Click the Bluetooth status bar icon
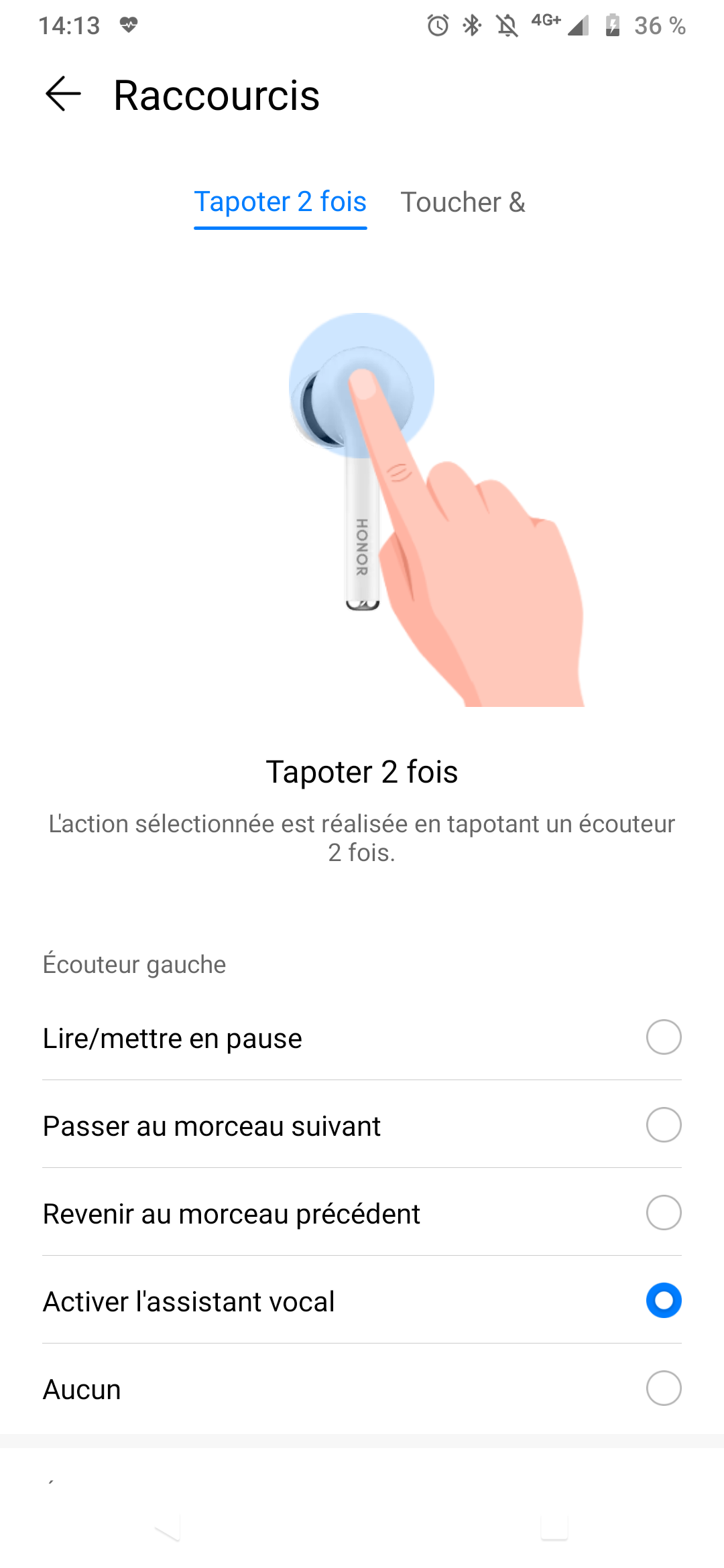The width and height of the screenshot is (724, 1568). pyautogui.click(x=472, y=25)
